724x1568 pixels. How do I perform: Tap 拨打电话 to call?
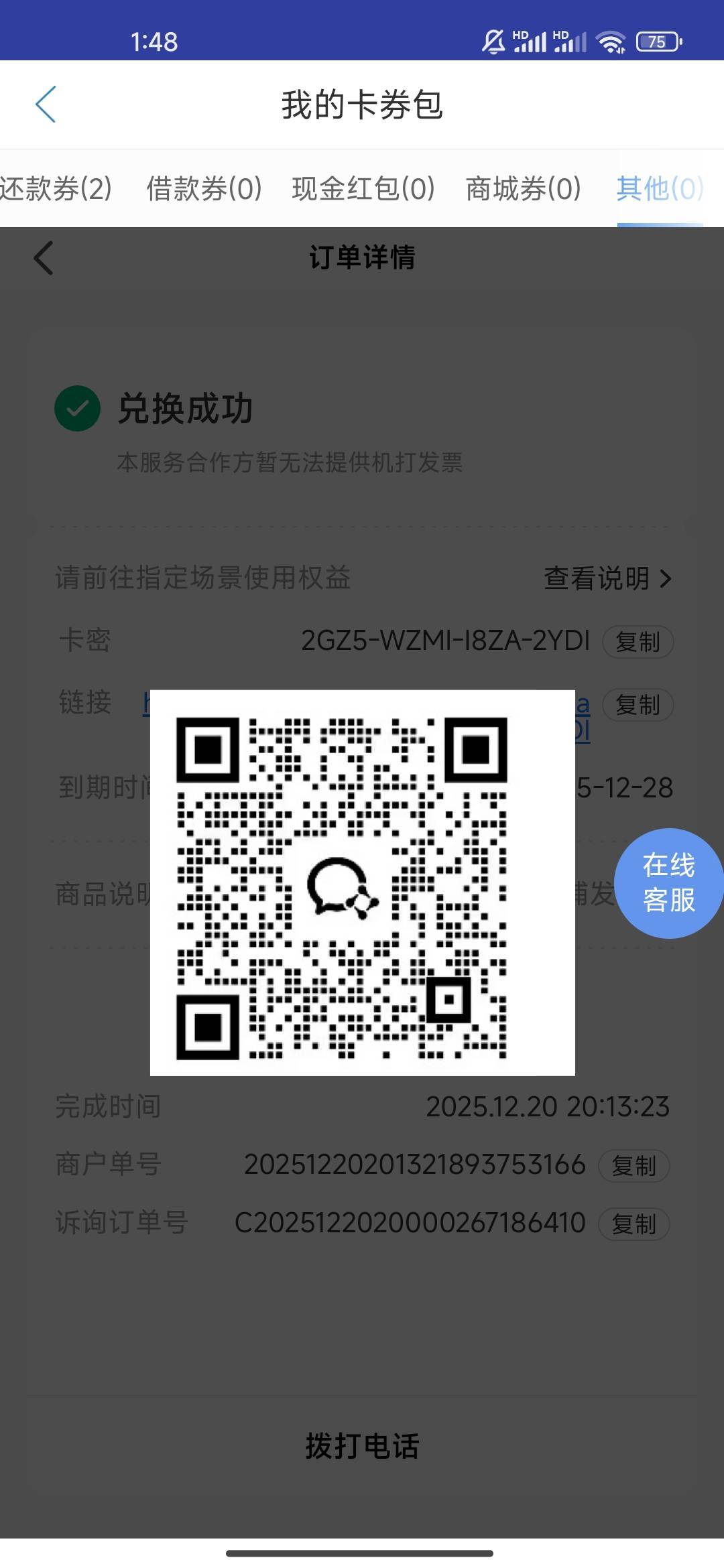click(x=362, y=1445)
